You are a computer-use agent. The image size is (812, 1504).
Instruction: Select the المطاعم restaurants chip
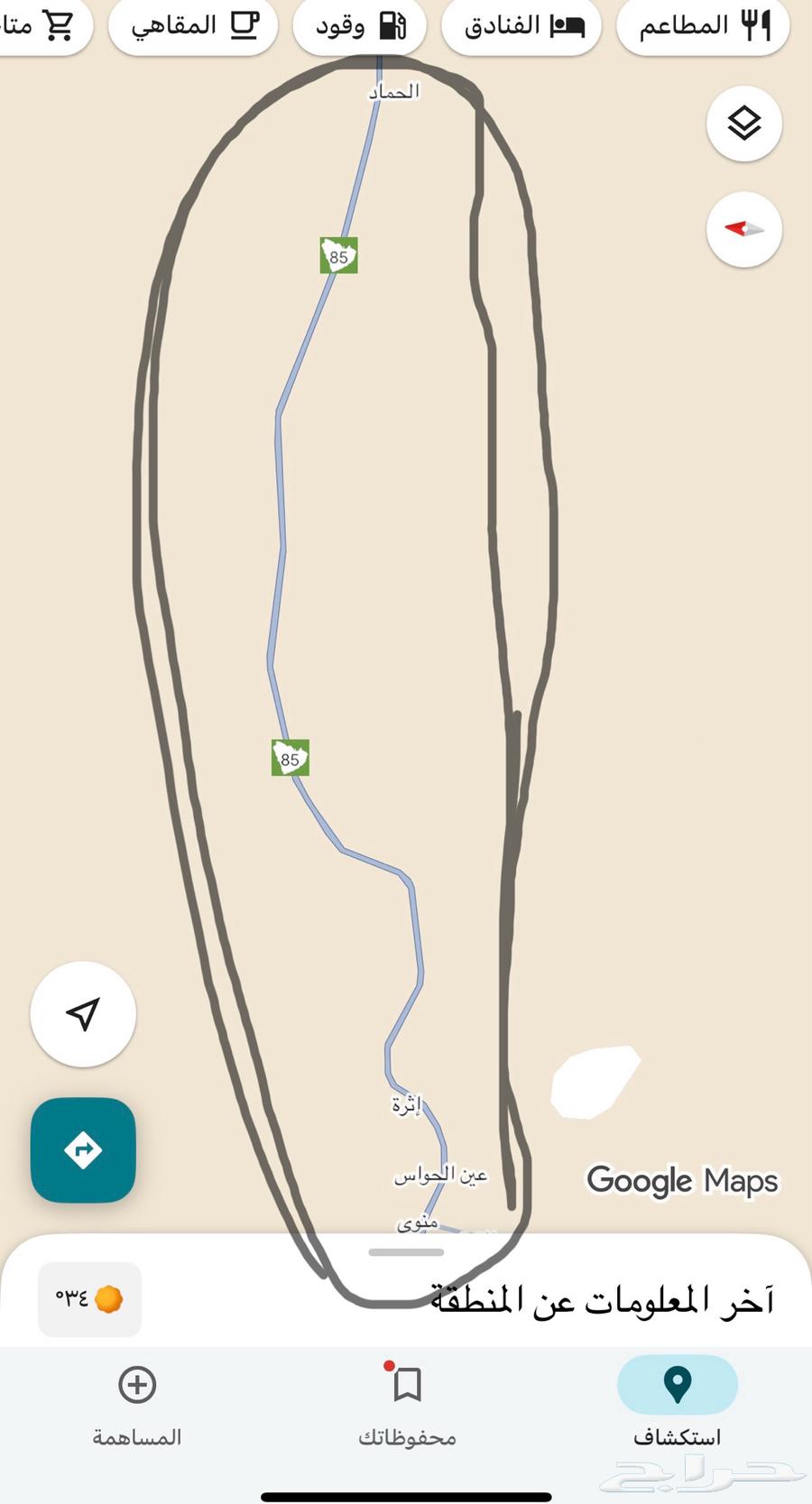click(x=703, y=26)
